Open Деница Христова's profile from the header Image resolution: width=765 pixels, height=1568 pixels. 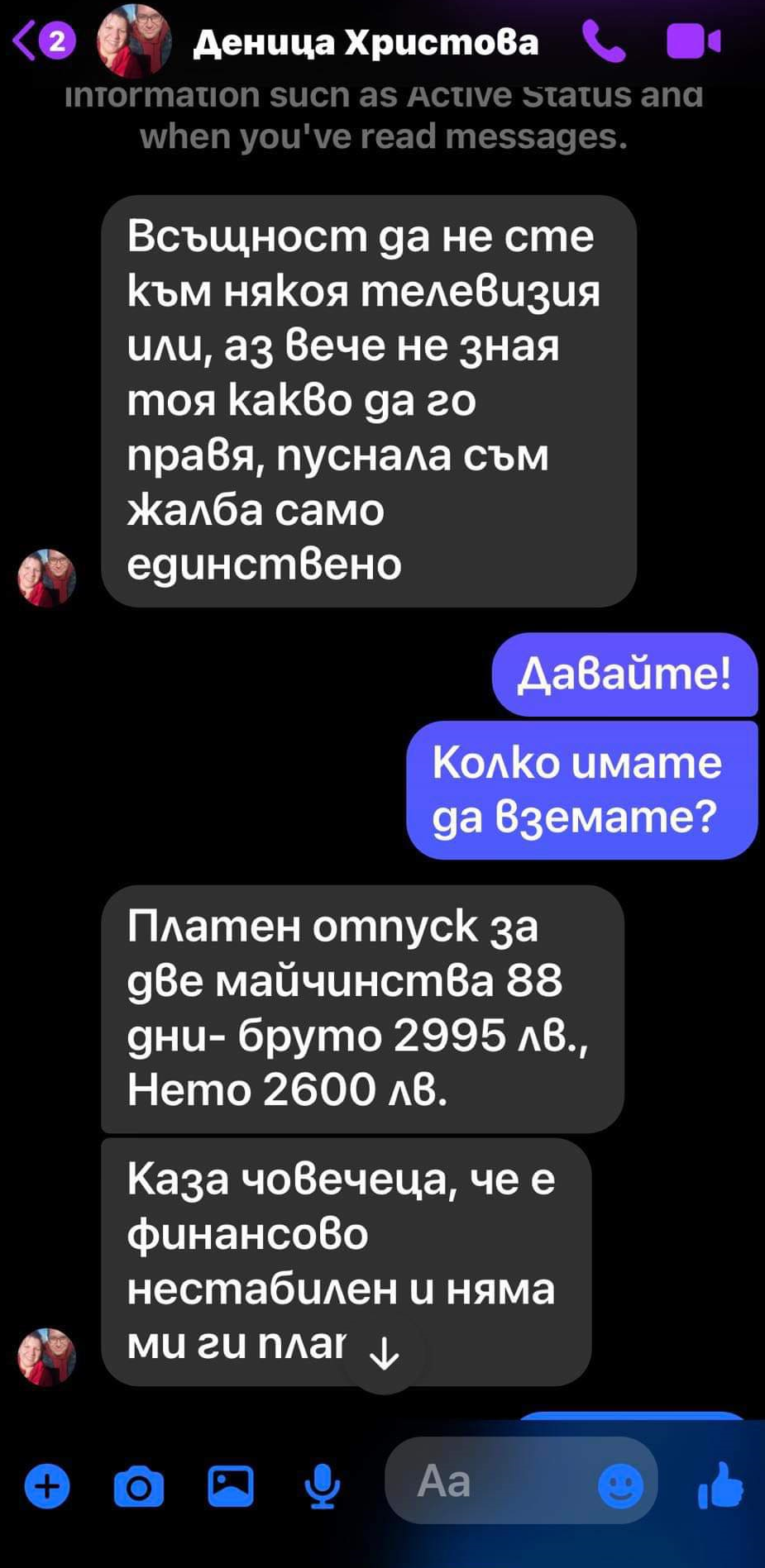click(x=365, y=41)
